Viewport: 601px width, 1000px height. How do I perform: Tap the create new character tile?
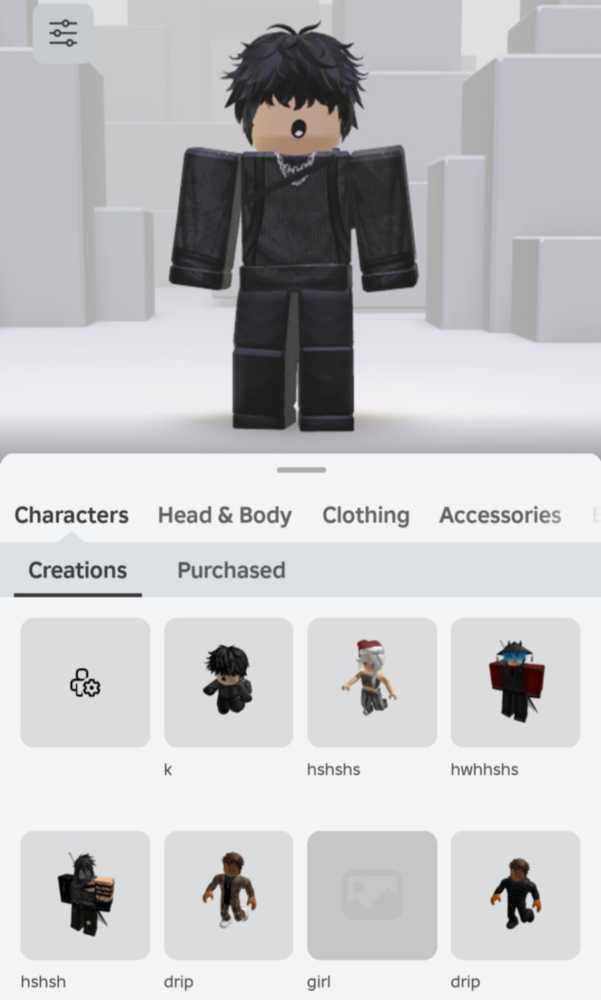tap(85, 682)
